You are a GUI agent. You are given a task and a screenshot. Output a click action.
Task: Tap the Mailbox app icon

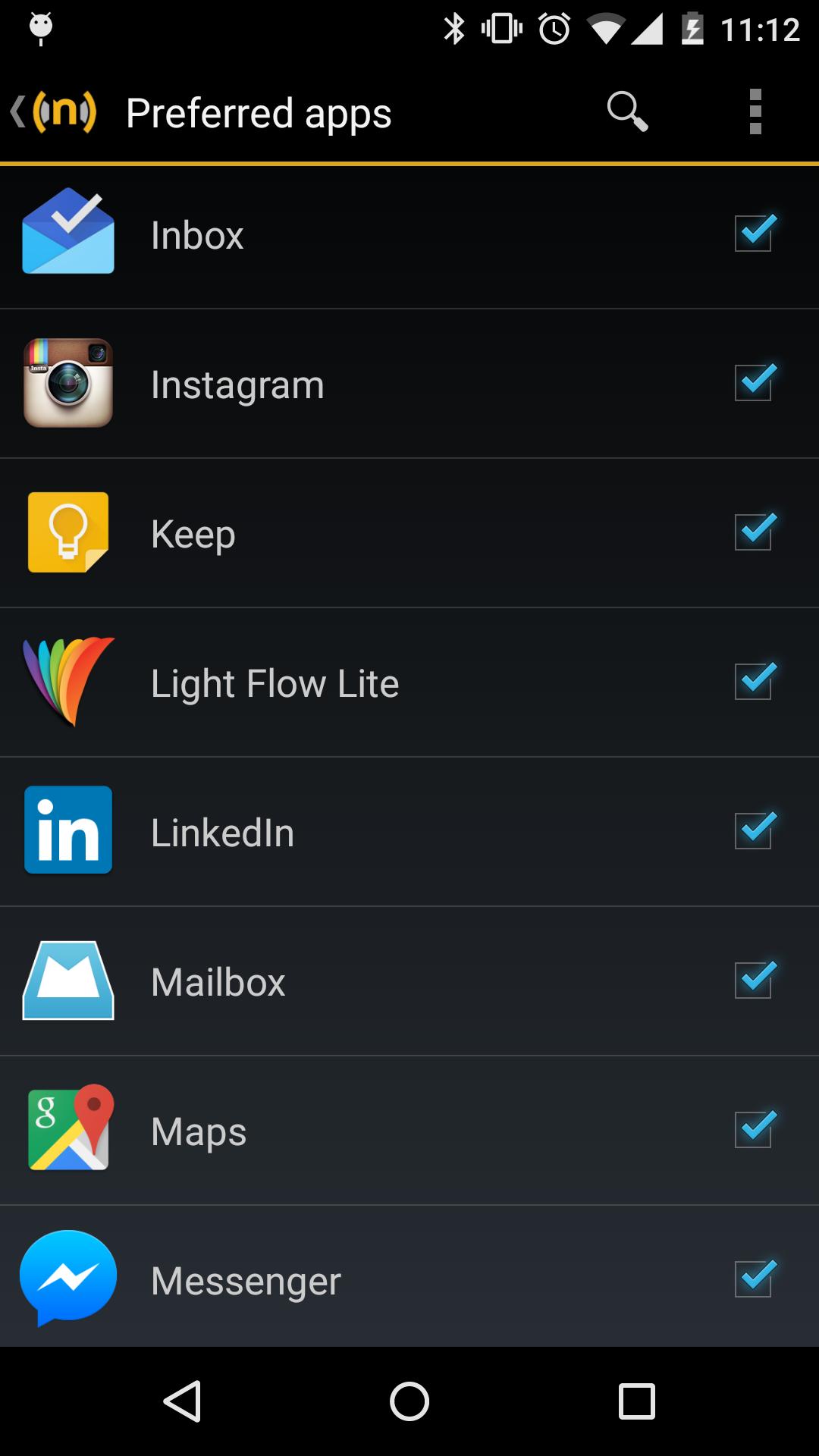tap(67, 981)
